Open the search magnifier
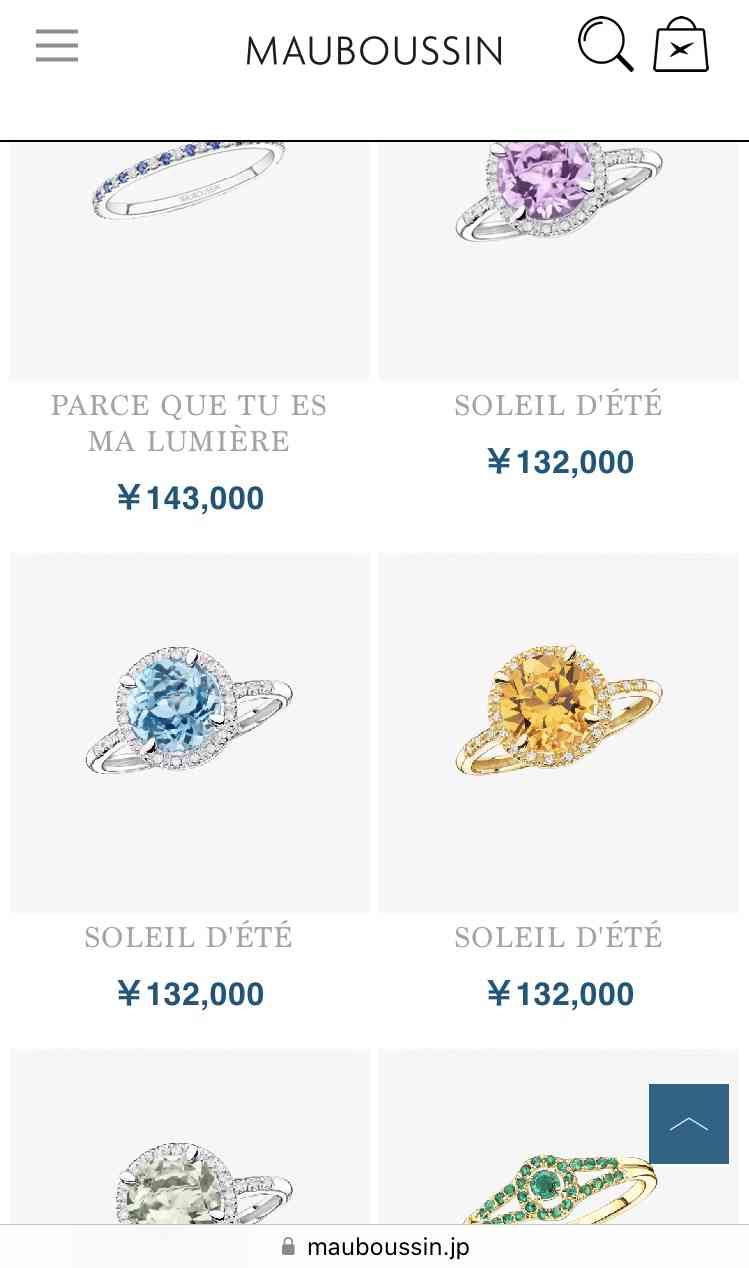The image size is (749, 1268). pyautogui.click(x=606, y=45)
